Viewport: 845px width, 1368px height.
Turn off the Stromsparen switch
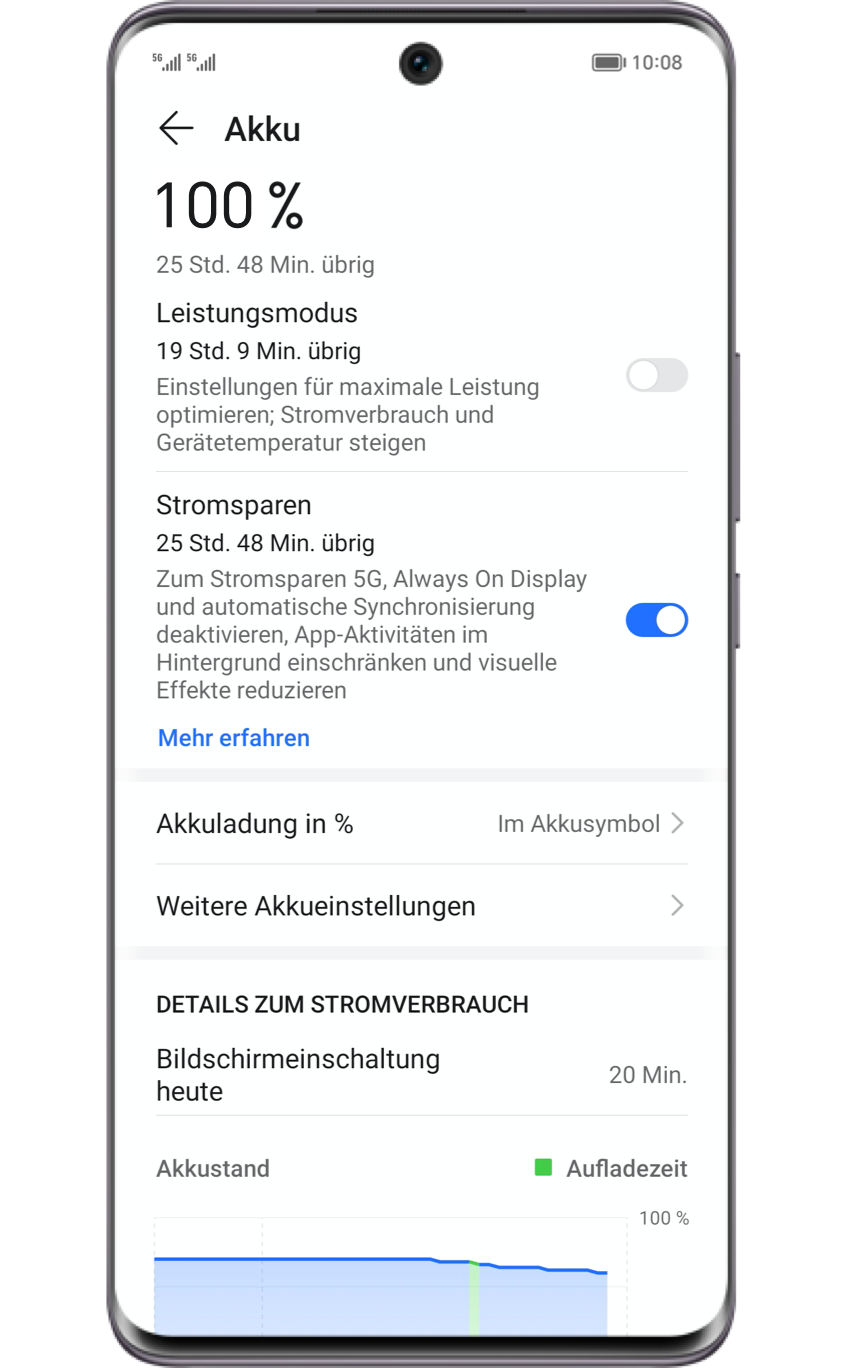pos(657,620)
